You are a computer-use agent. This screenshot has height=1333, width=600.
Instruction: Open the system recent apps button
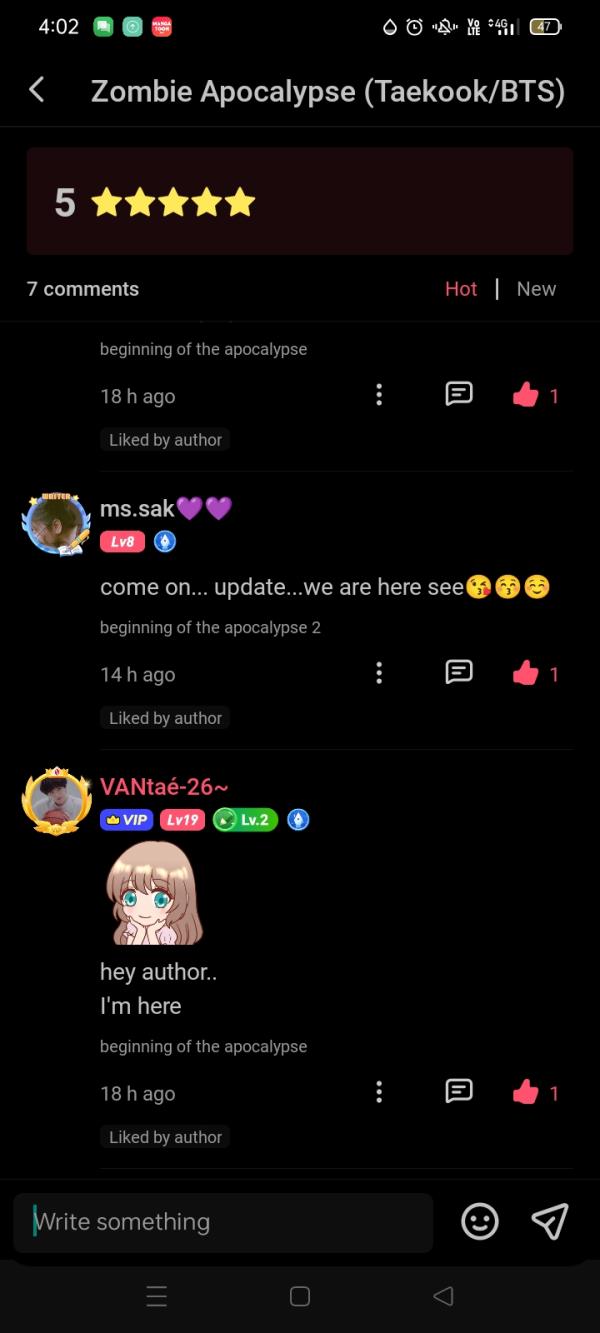pos(156,1296)
